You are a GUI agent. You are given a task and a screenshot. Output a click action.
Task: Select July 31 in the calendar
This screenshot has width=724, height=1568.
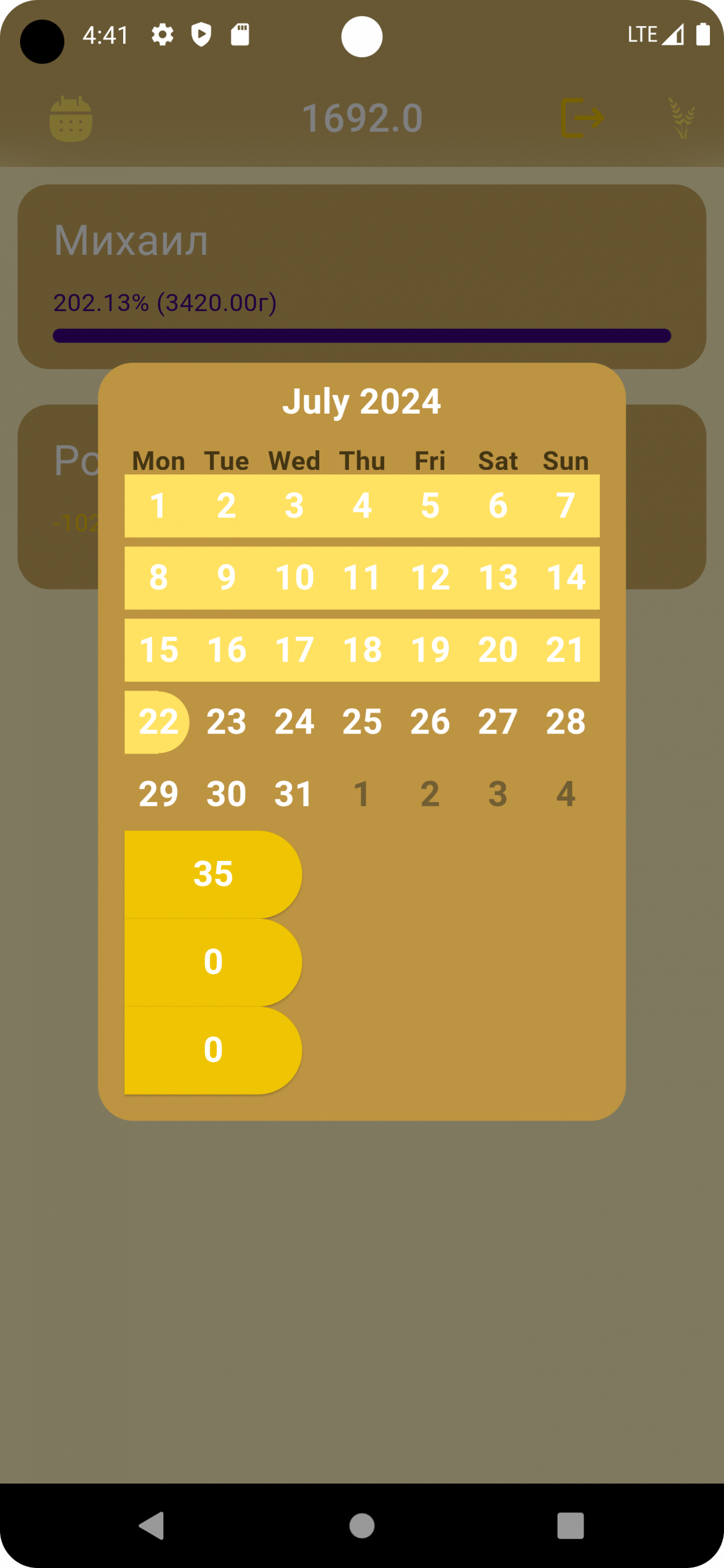click(294, 794)
